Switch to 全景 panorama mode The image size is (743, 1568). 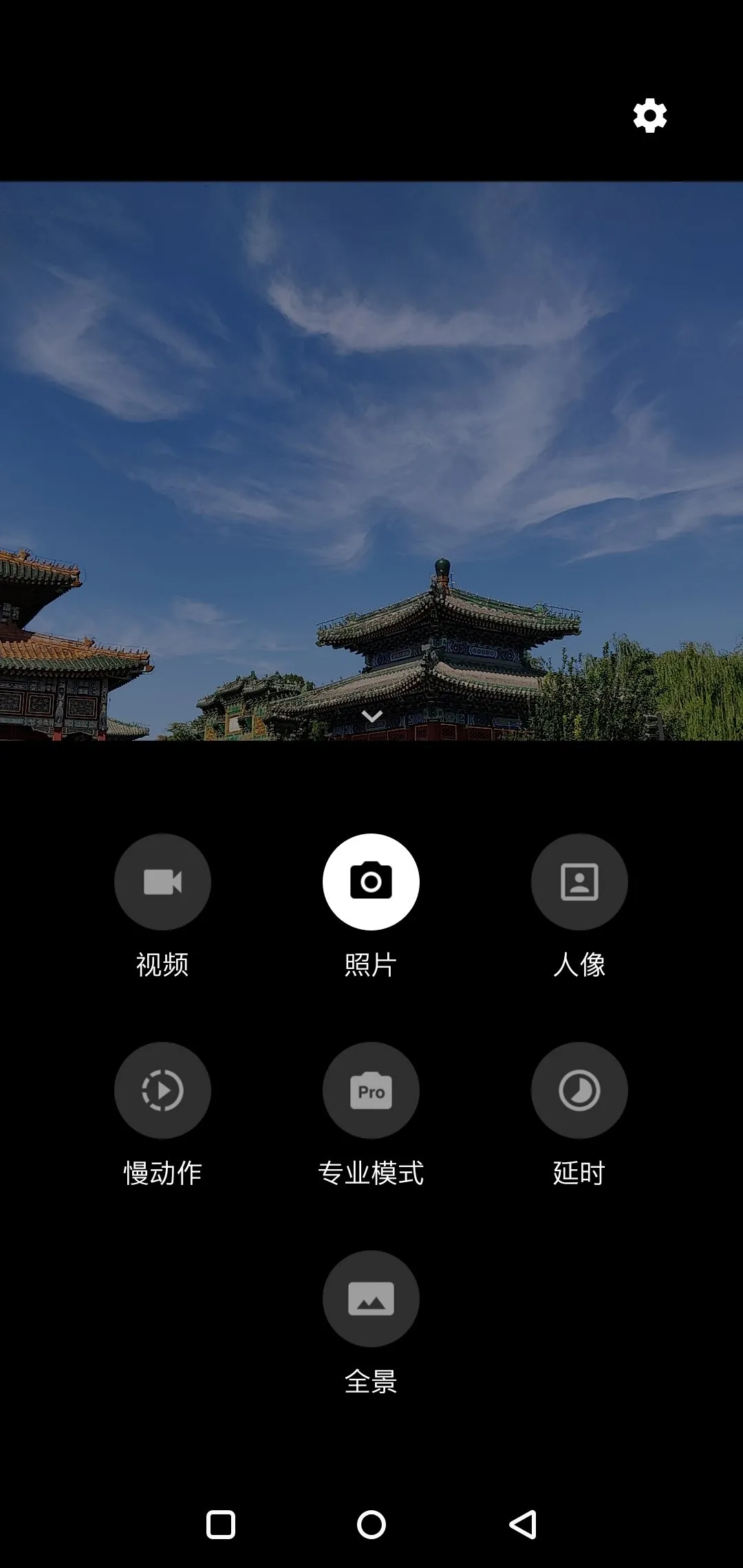(x=371, y=1299)
